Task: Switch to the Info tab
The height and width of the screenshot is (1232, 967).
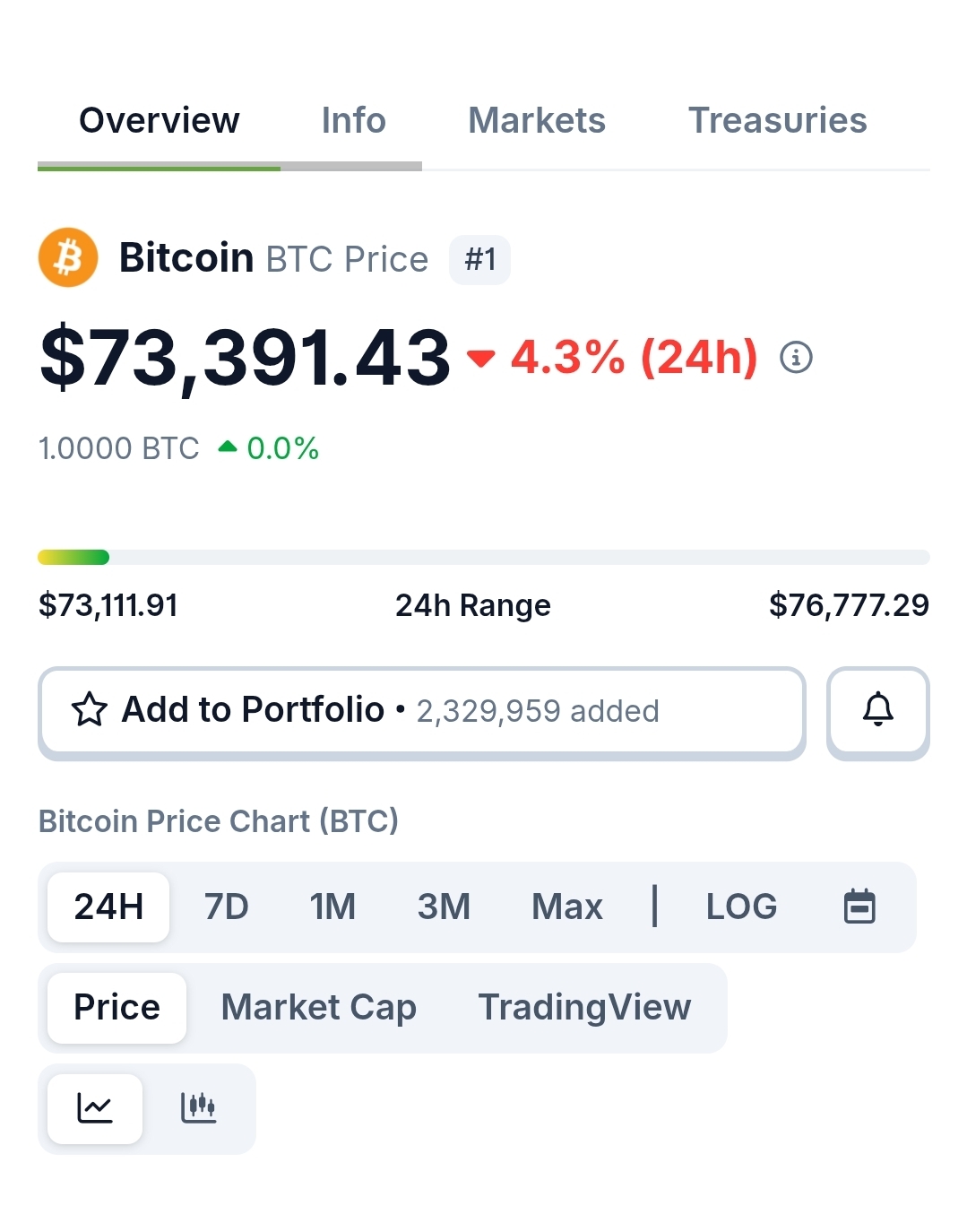Action: tap(353, 121)
